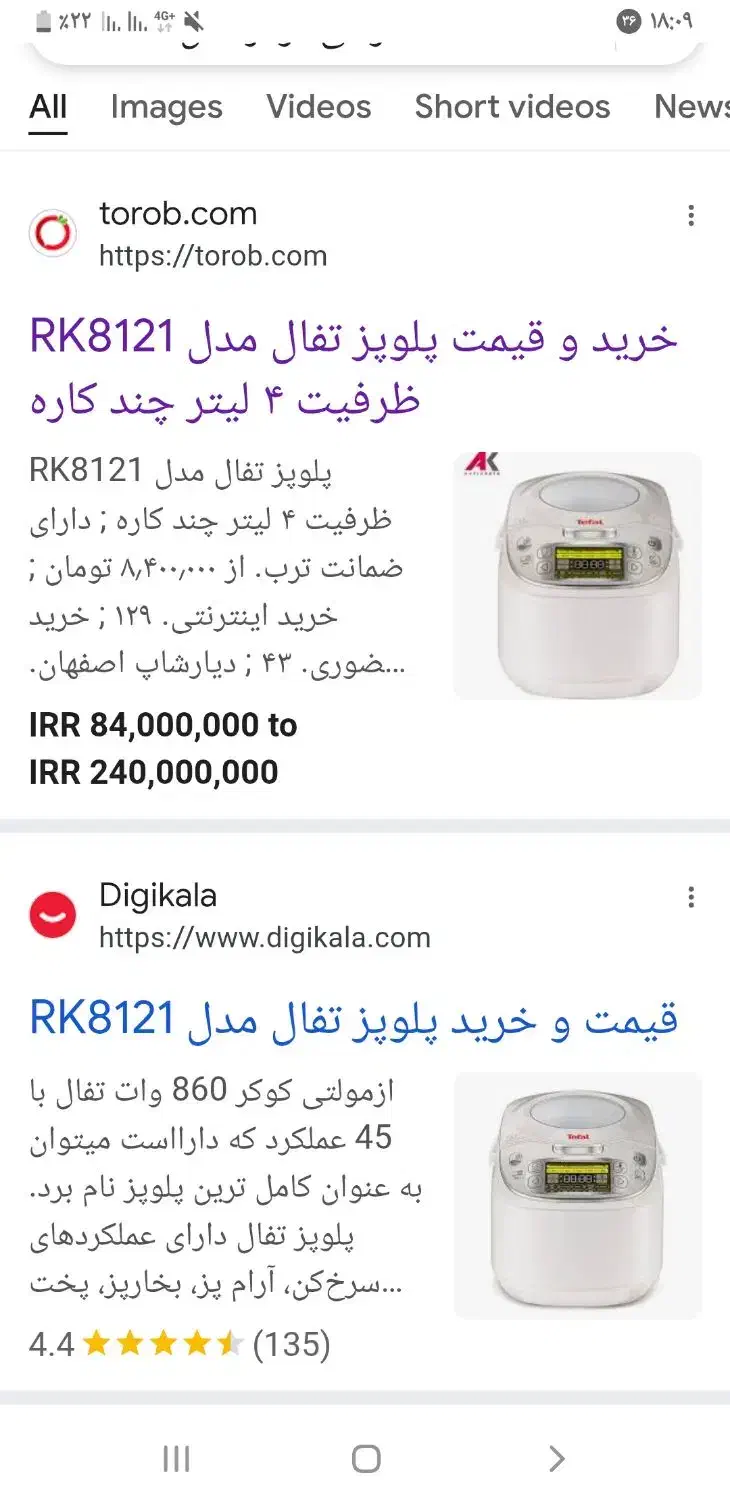Go to the home screen
The width and height of the screenshot is (730, 1500).
click(366, 1458)
